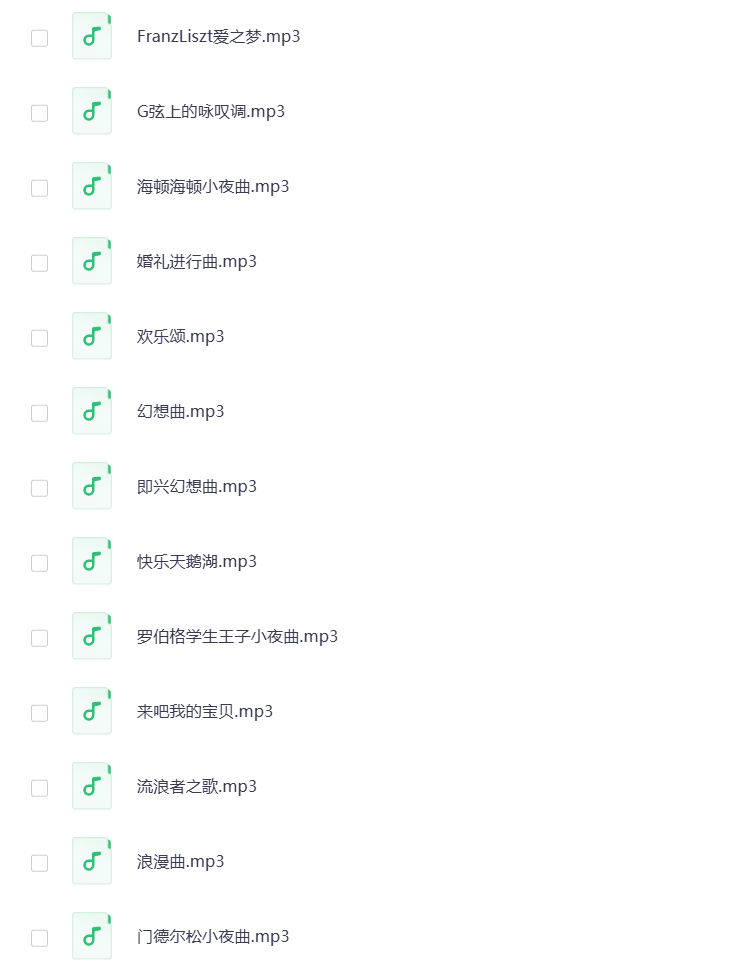Check the checkbox for 即兴幻想曲.mp3
The height and width of the screenshot is (973, 736).
click(x=39, y=488)
